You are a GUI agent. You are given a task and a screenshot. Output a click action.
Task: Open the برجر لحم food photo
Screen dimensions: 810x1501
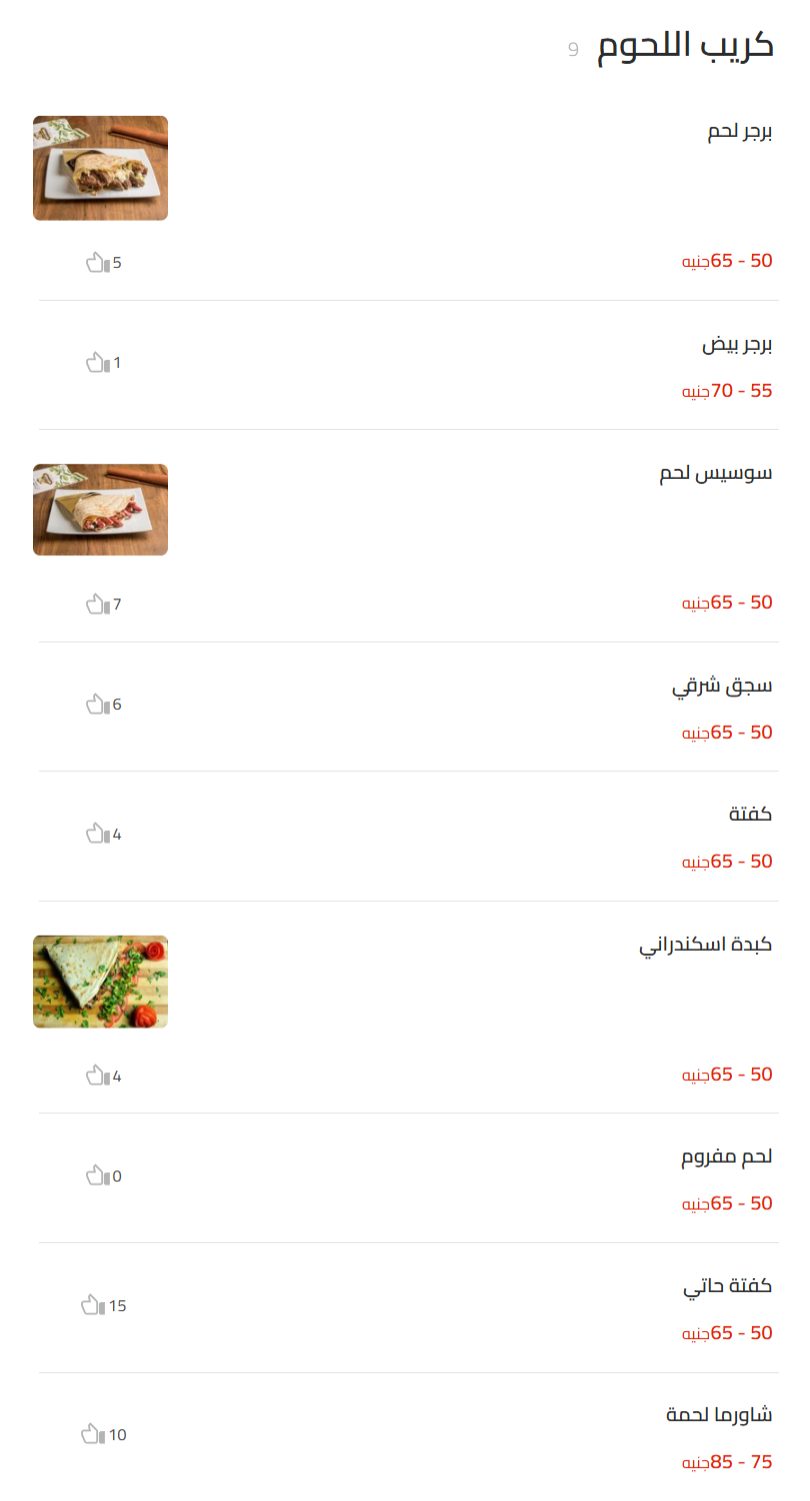(100, 168)
